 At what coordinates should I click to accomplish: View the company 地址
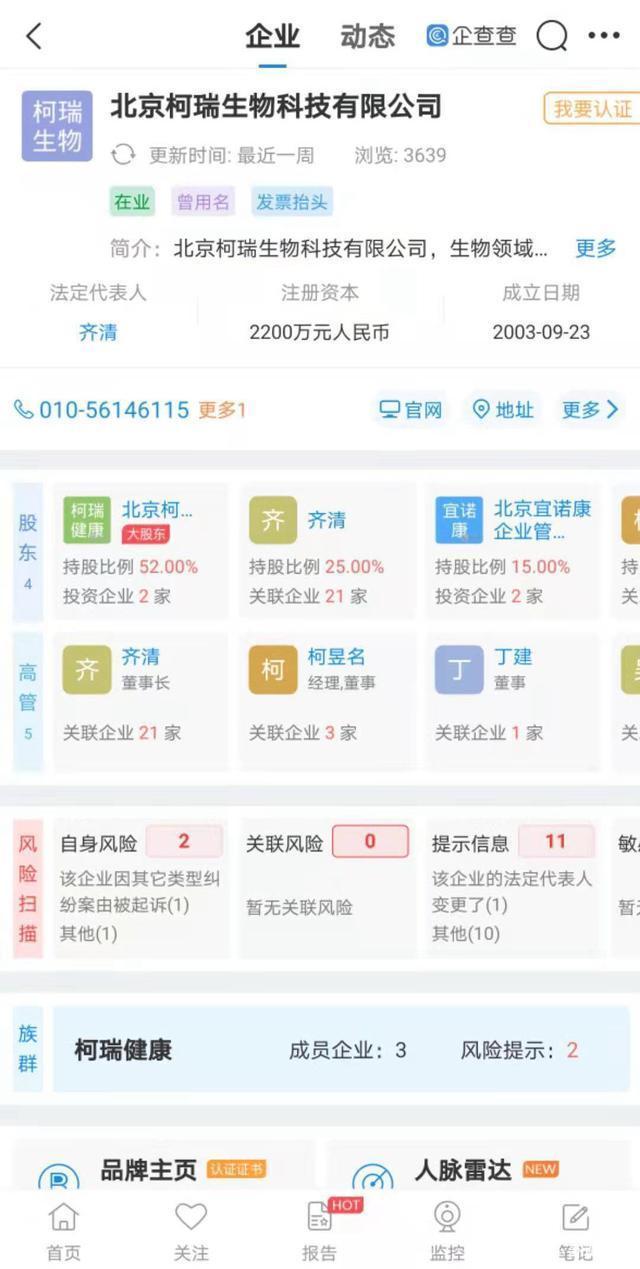(504, 410)
